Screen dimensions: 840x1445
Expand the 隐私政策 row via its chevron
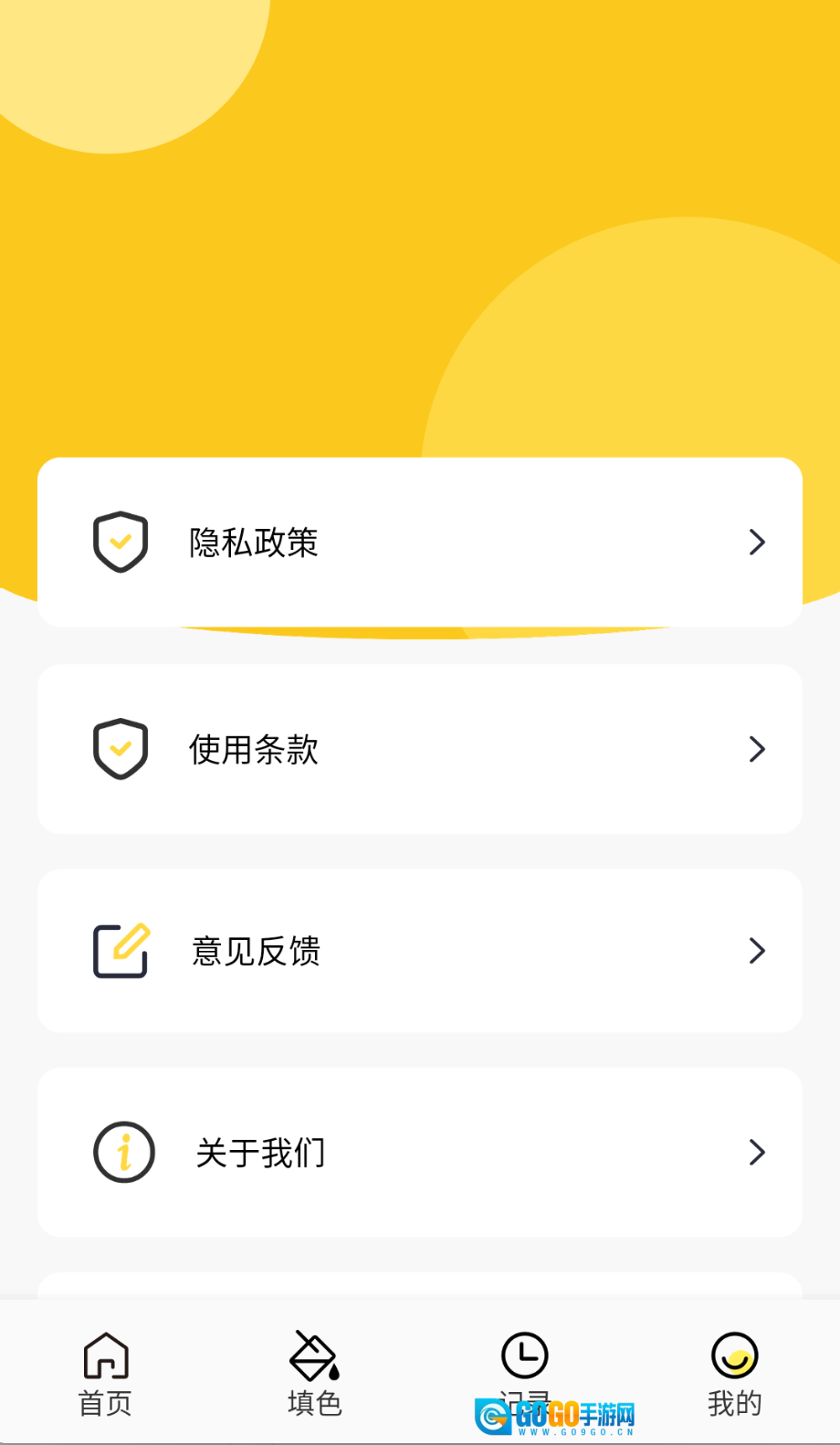tap(757, 542)
